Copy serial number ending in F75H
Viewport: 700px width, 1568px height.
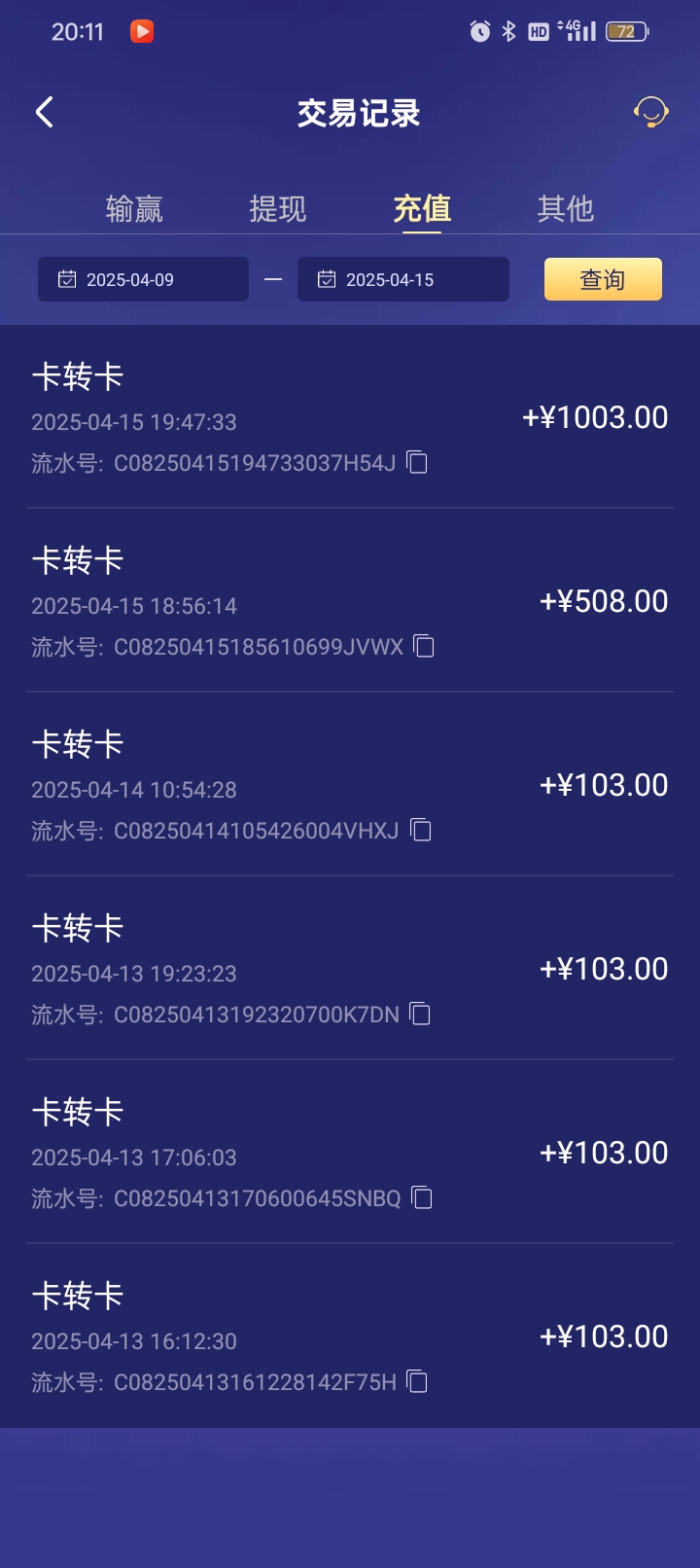[x=417, y=1382]
